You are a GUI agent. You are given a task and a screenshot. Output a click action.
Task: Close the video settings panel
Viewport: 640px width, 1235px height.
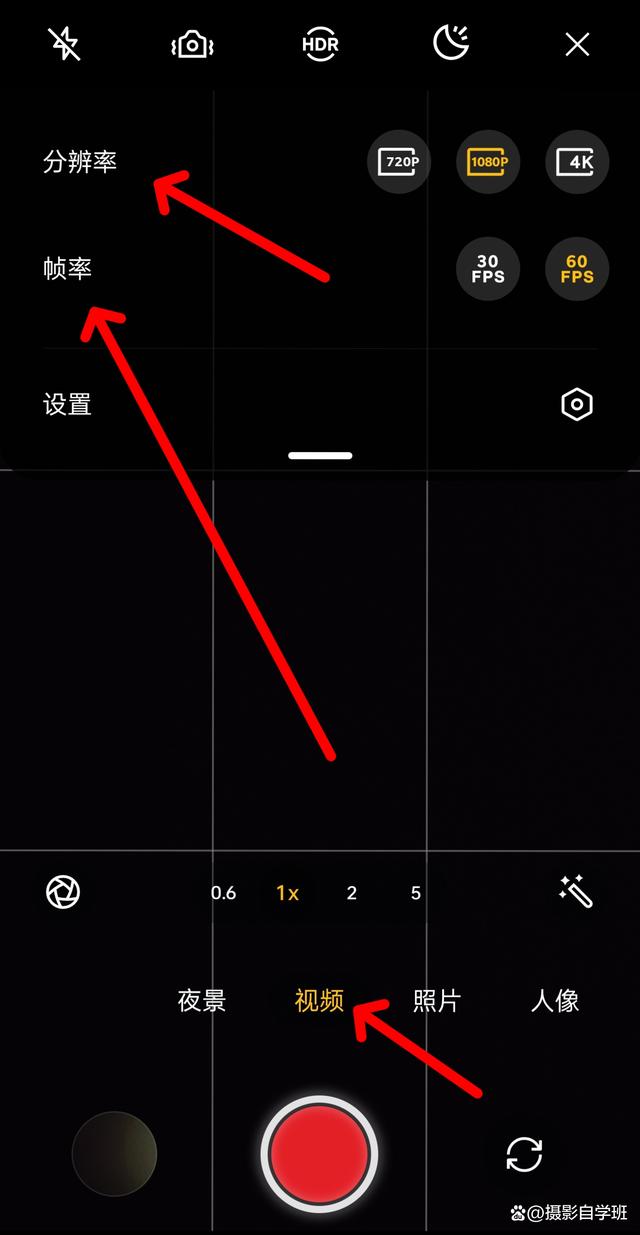pos(577,44)
